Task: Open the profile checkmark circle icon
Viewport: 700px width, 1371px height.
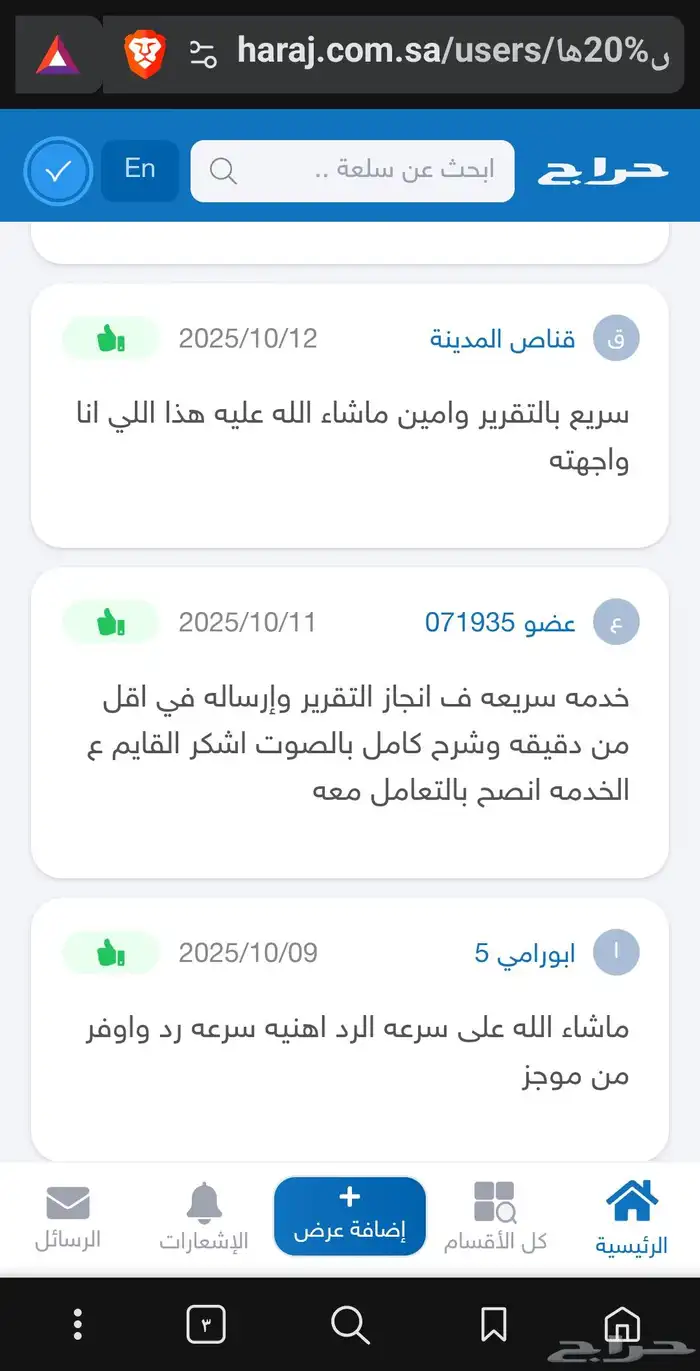Action: tap(58, 171)
